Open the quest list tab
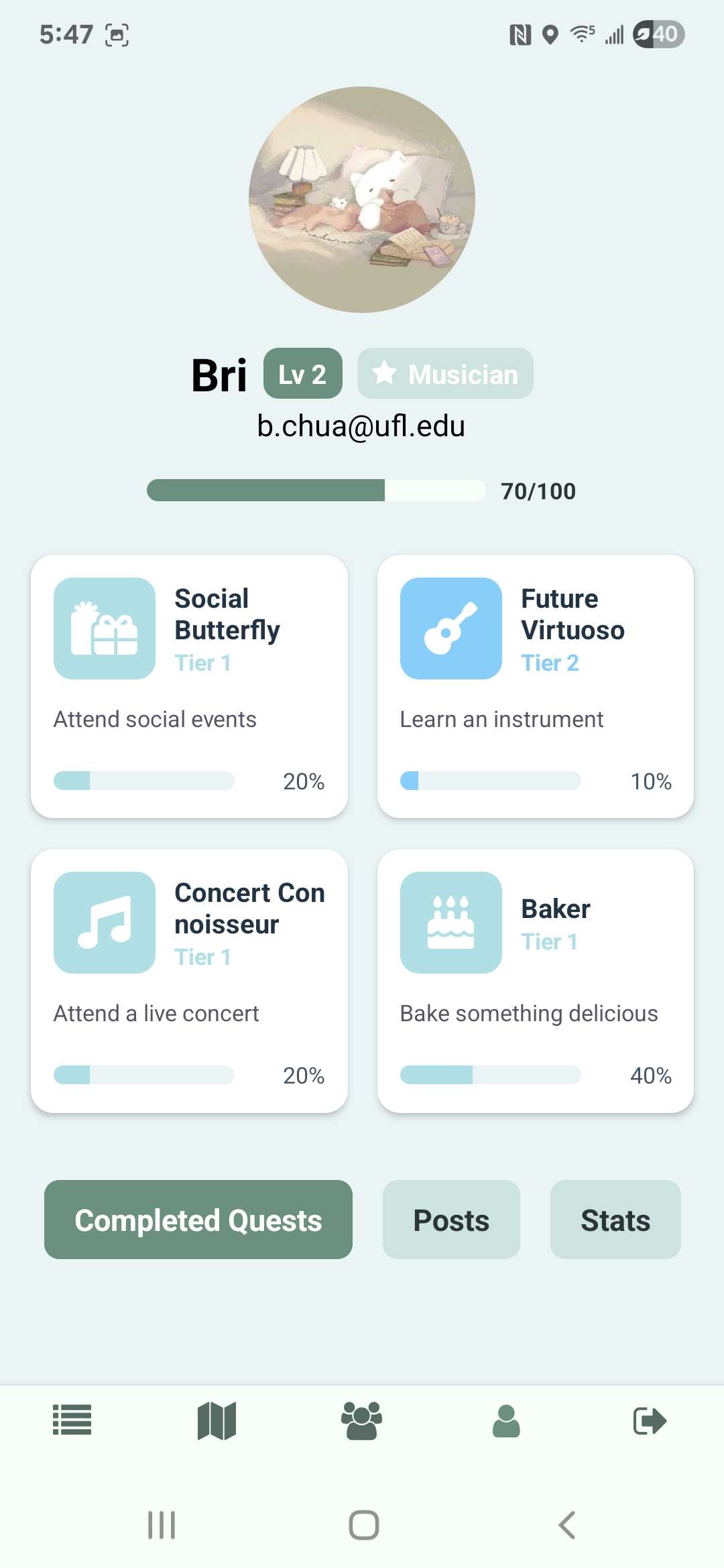Screen dimensions: 724x1568 72,1420
